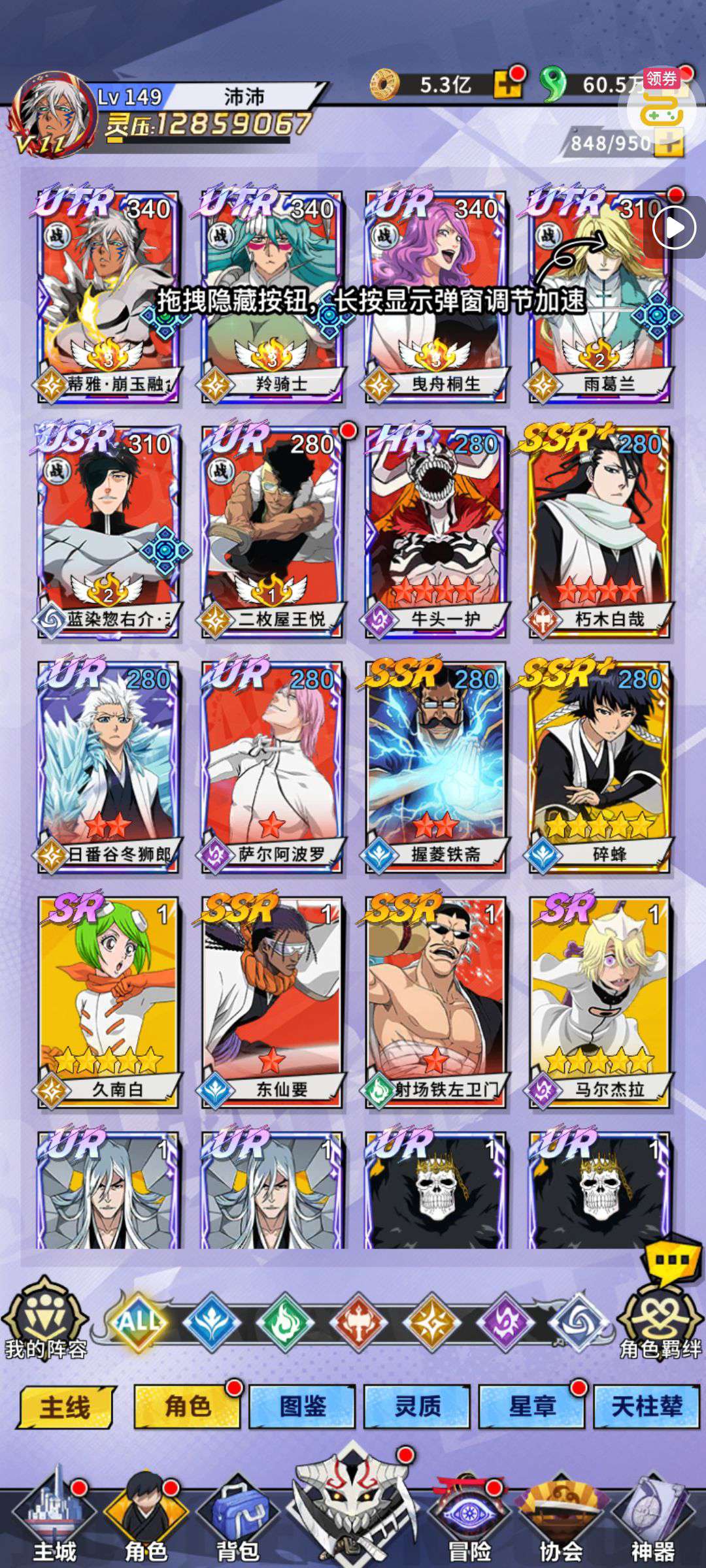The image size is (706, 1568).
Task: View the 日番谷冬狮郎 character card
Action: pyautogui.click(x=108, y=766)
